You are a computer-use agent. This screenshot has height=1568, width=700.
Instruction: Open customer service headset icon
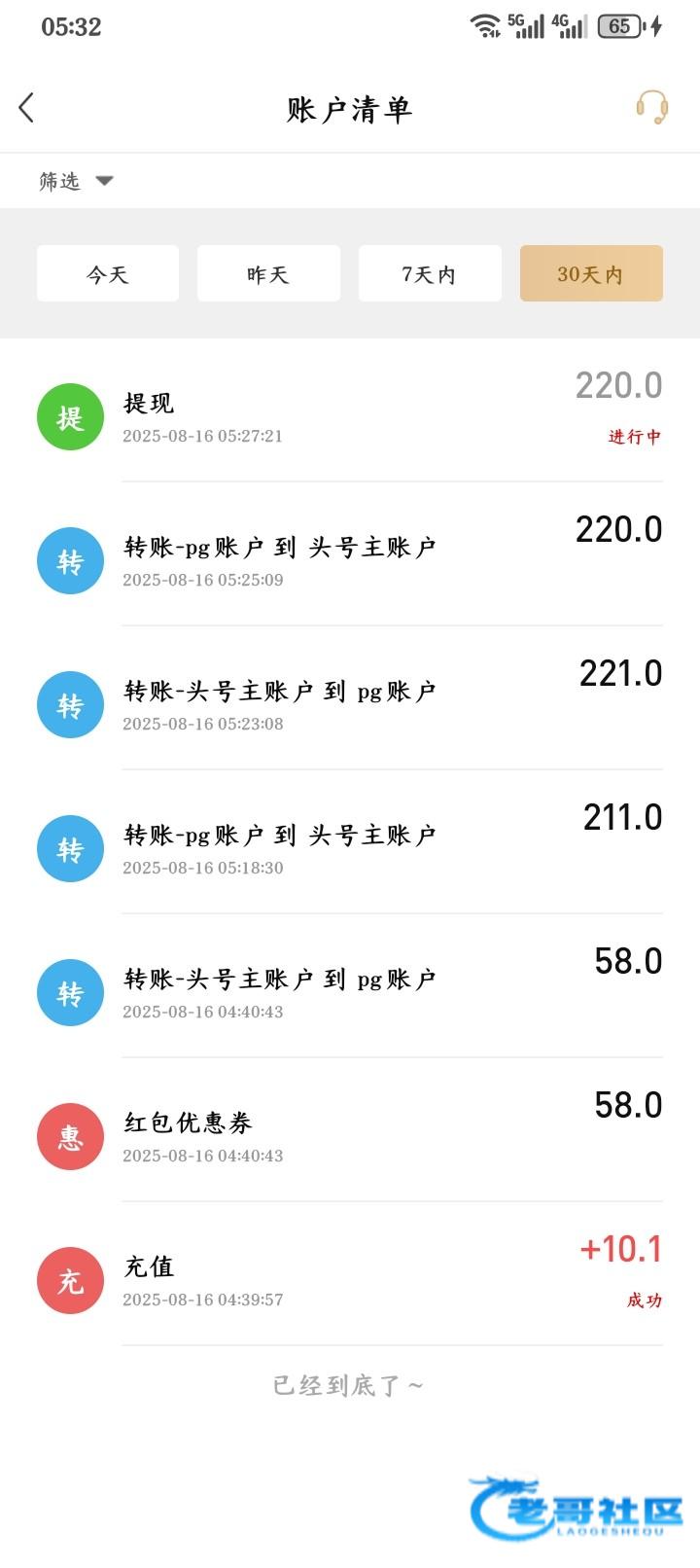click(652, 107)
